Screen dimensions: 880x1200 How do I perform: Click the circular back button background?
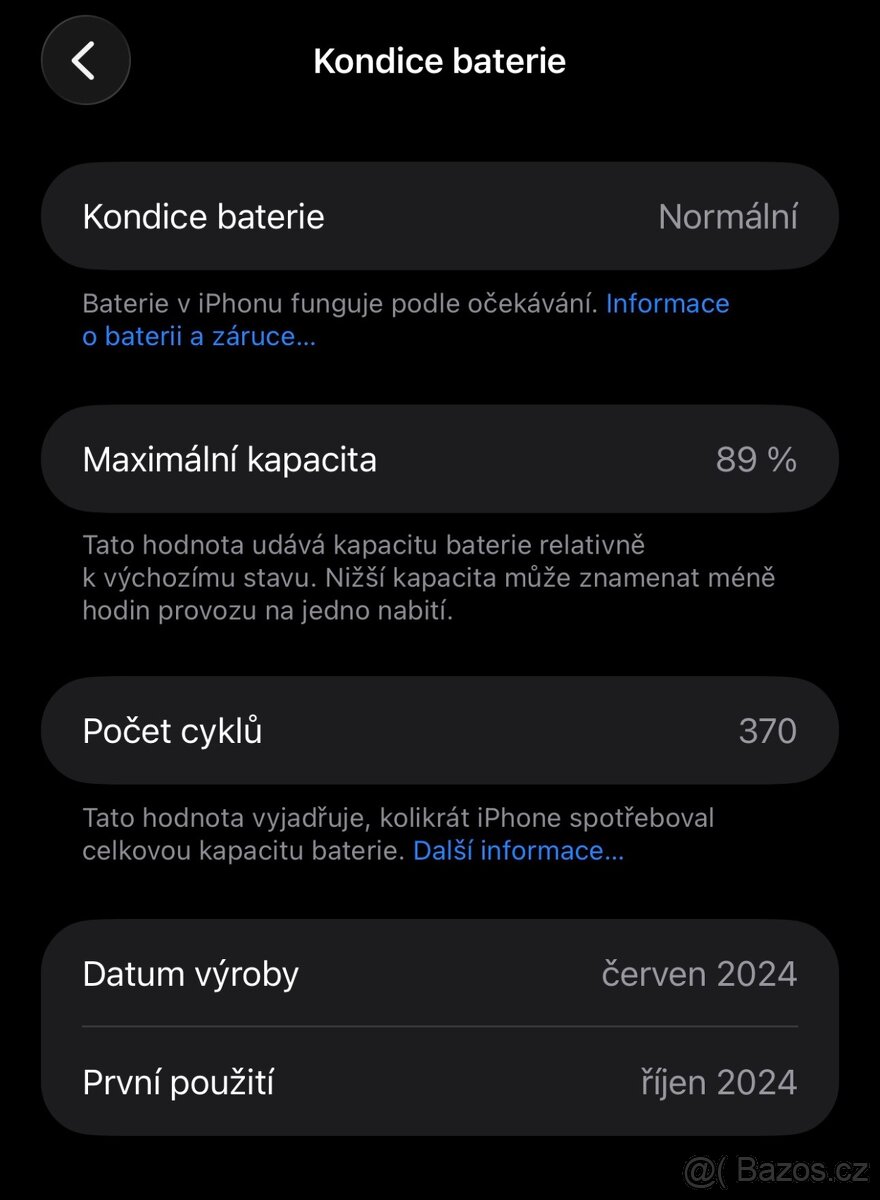coord(85,60)
